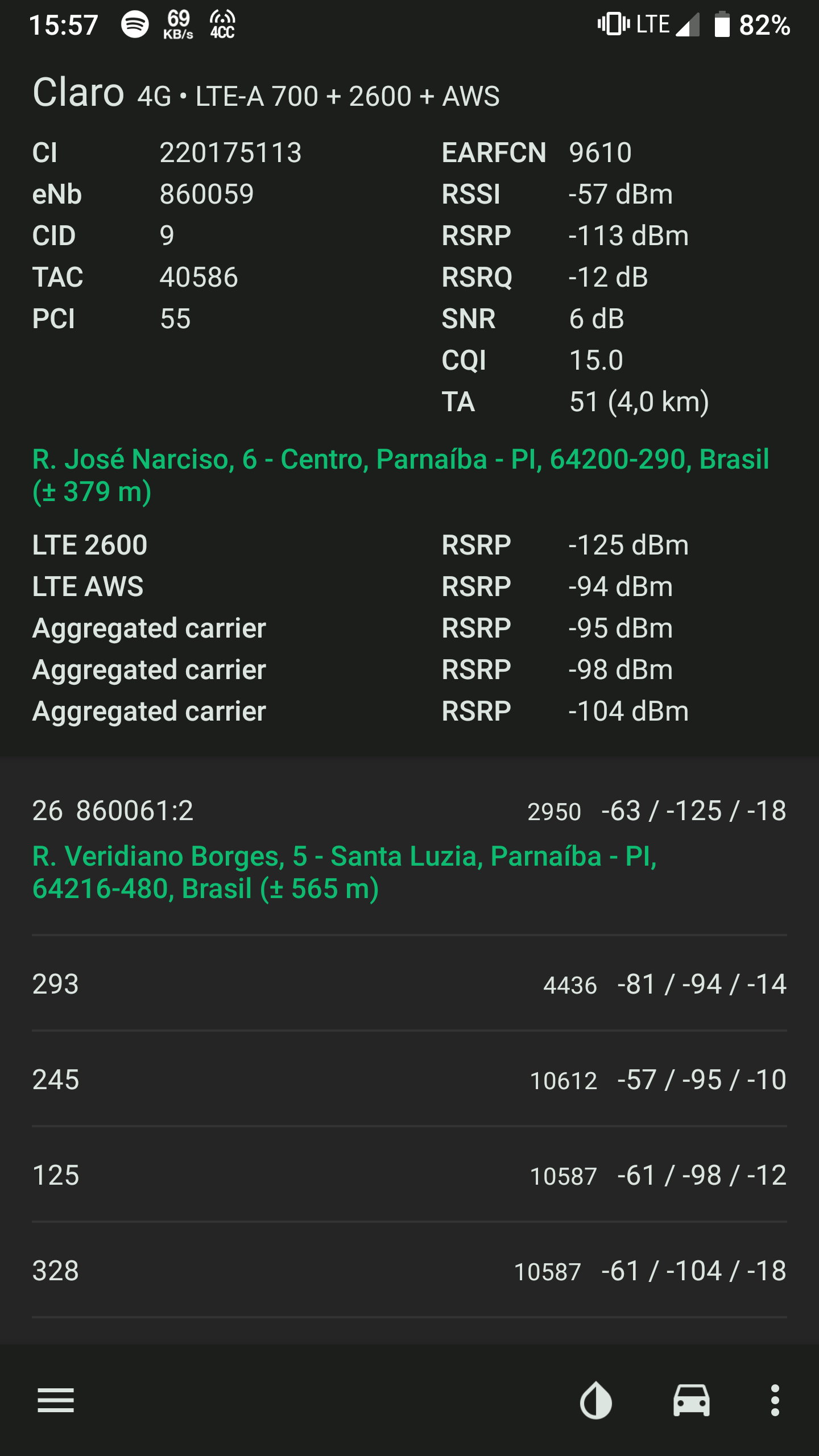Viewport: 819px width, 1456px height.
Task: Open the three-dot overflow menu
Action: click(775, 1400)
